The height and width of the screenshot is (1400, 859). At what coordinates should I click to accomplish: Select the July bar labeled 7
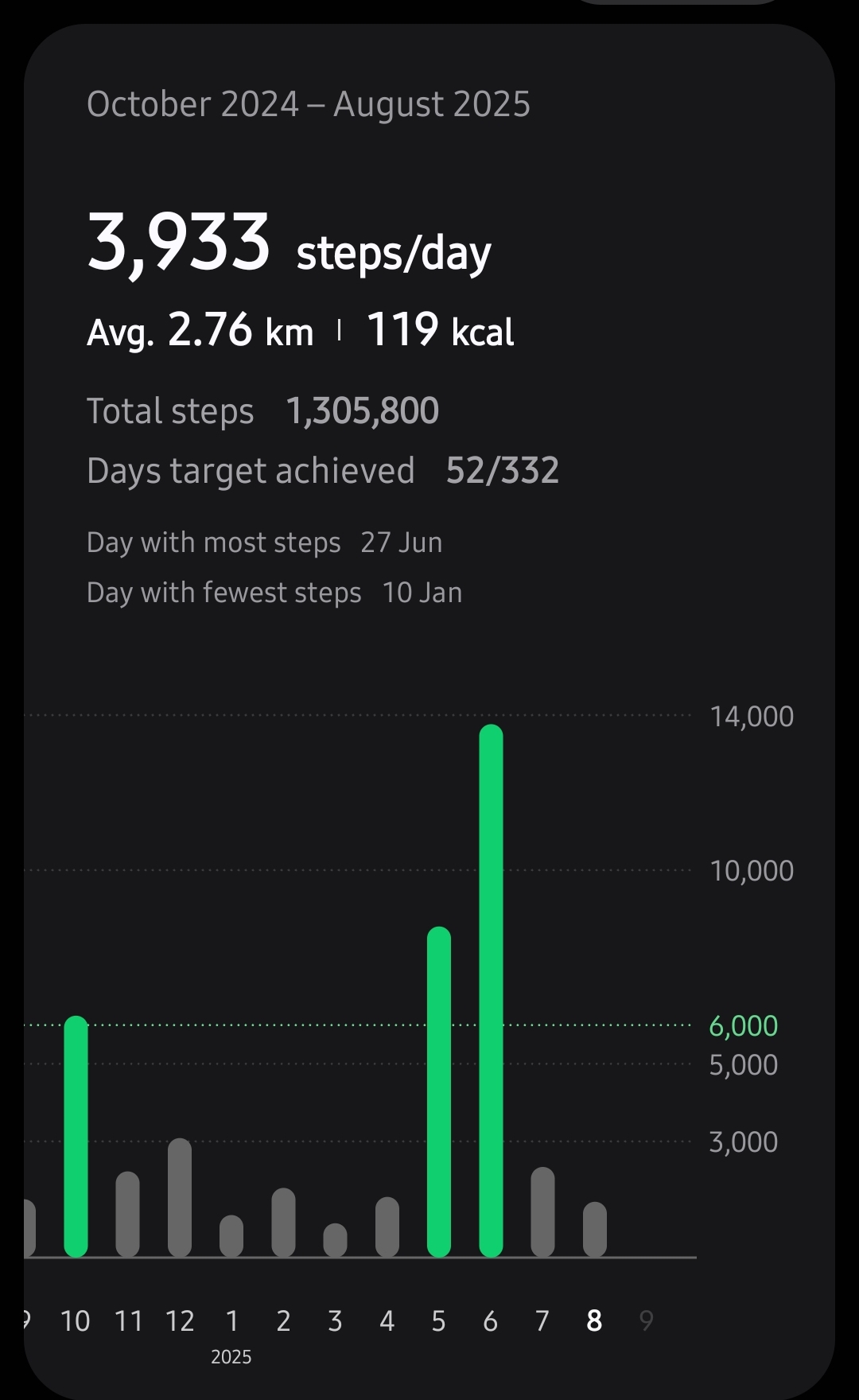(542, 1212)
